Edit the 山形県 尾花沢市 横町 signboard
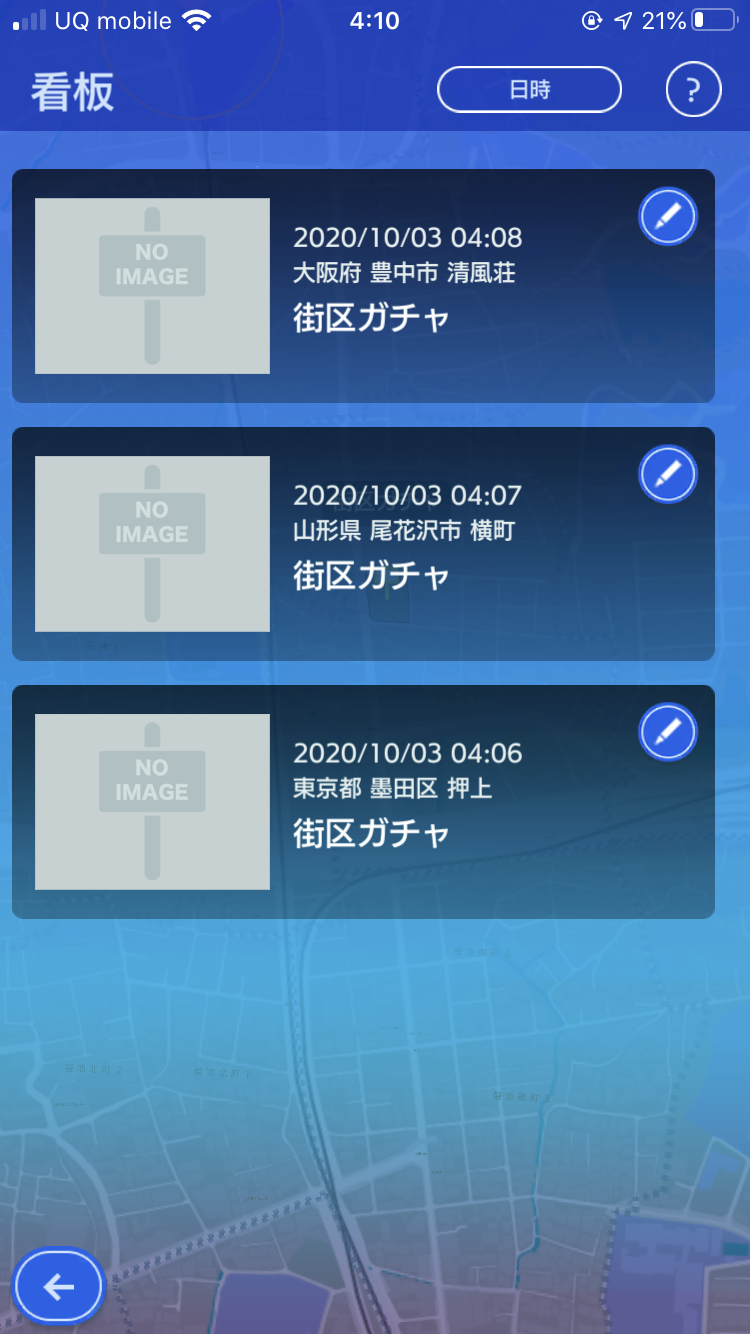The width and height of the screenshot is (750, 1334). coord(668,474)
